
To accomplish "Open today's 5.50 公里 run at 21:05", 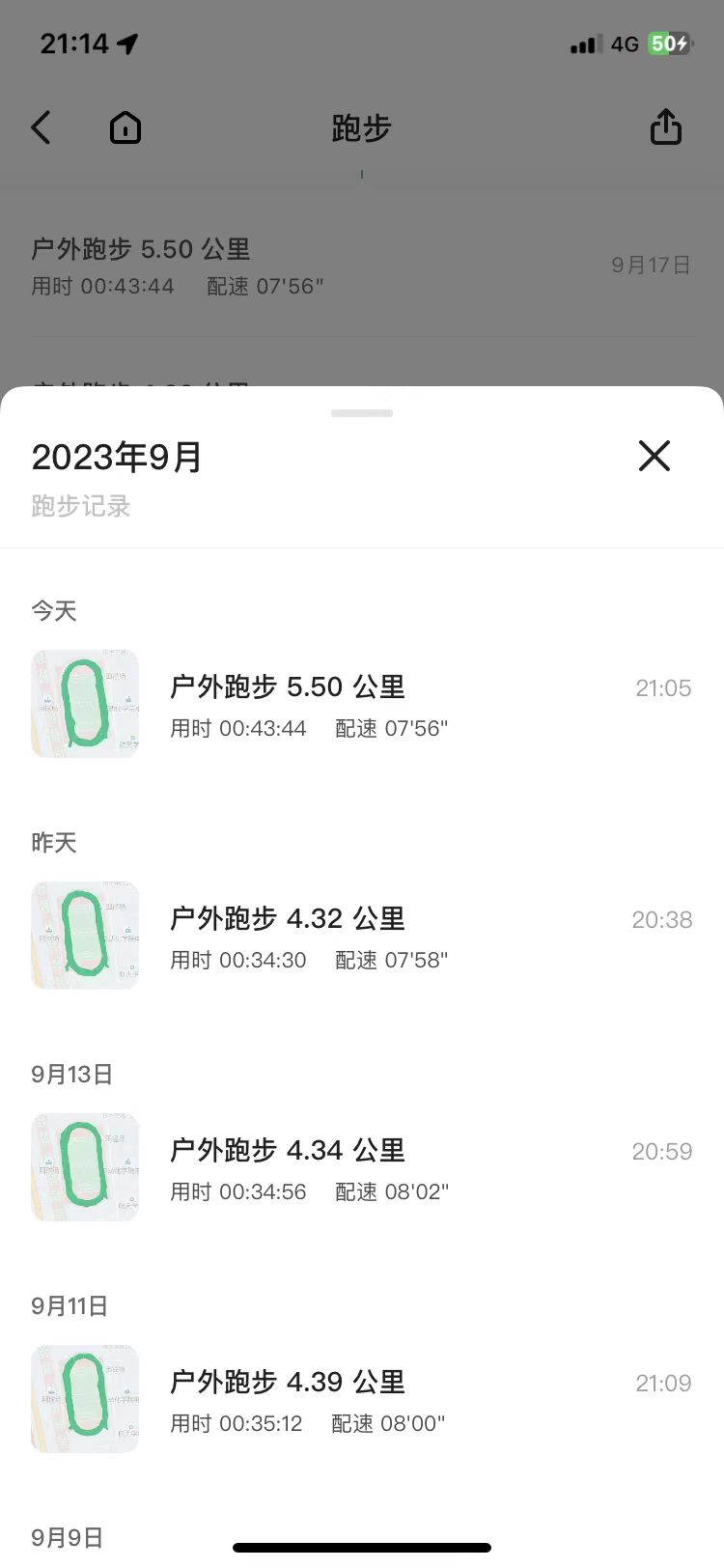I will click(361, 705).
